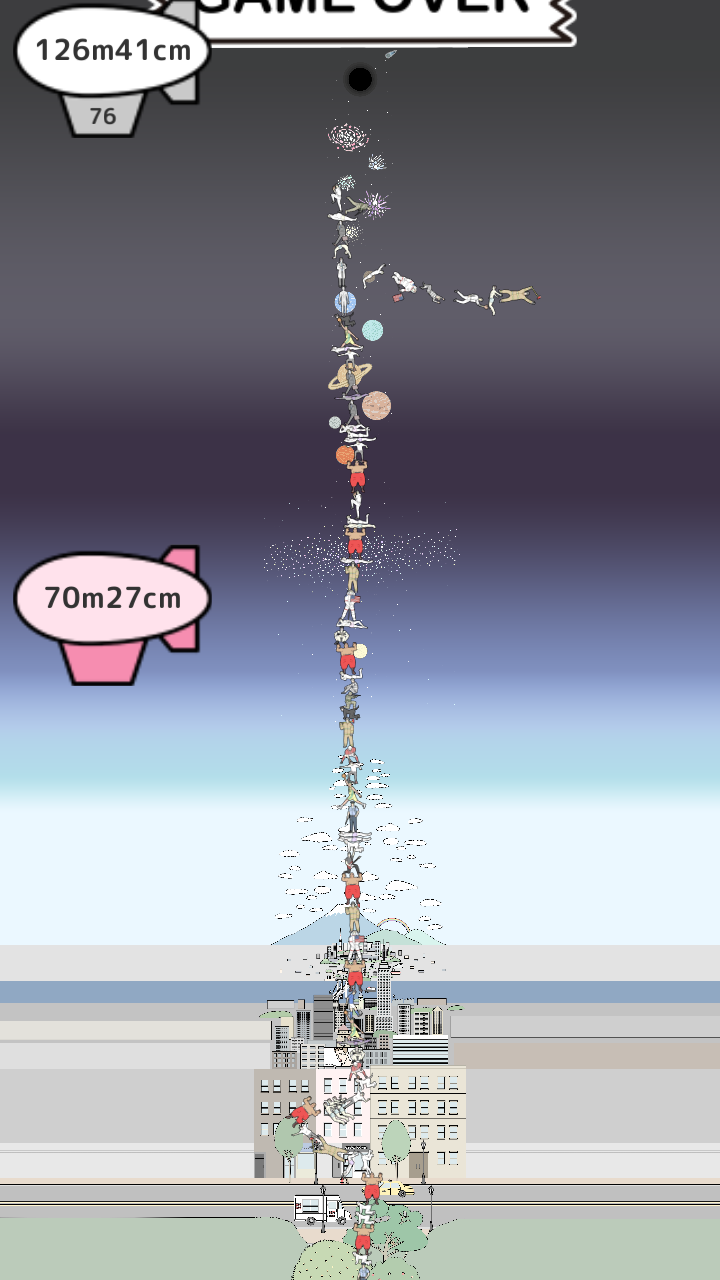
Task: Click the number 76 on the gray blimp
Action: pyautogui.click(x=103, y=114)
